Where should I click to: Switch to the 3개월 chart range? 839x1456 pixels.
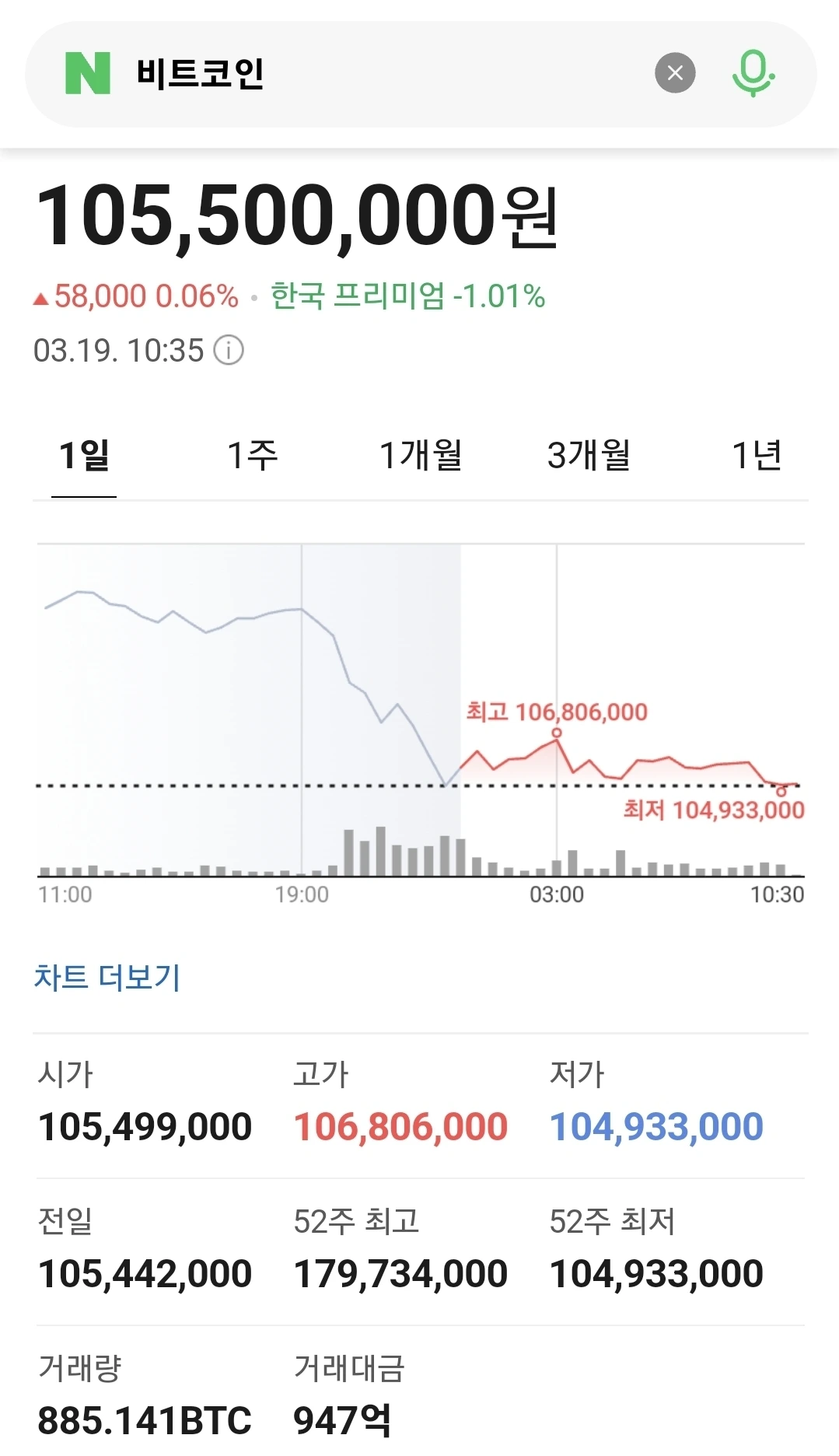(x=589, y=456)
